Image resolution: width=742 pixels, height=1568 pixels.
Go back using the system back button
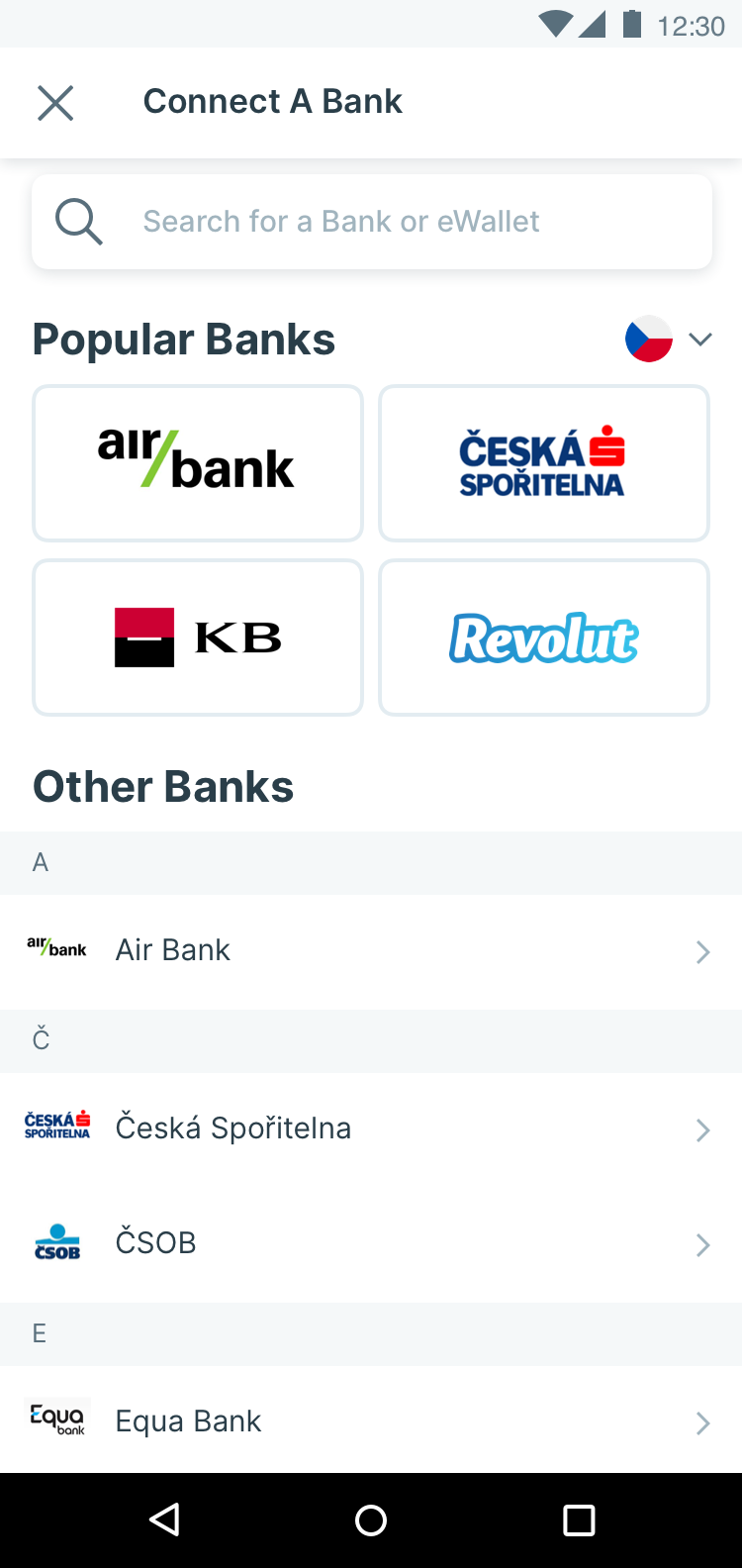coord(164,1519)
